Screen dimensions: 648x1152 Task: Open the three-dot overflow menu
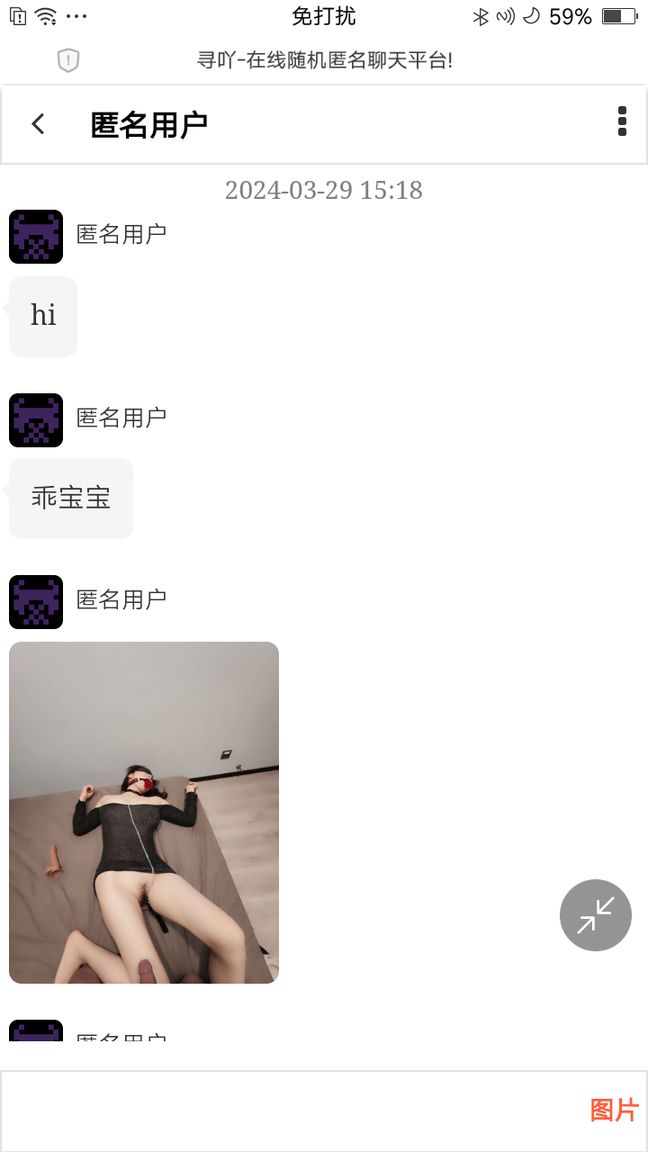coord(622,121)
